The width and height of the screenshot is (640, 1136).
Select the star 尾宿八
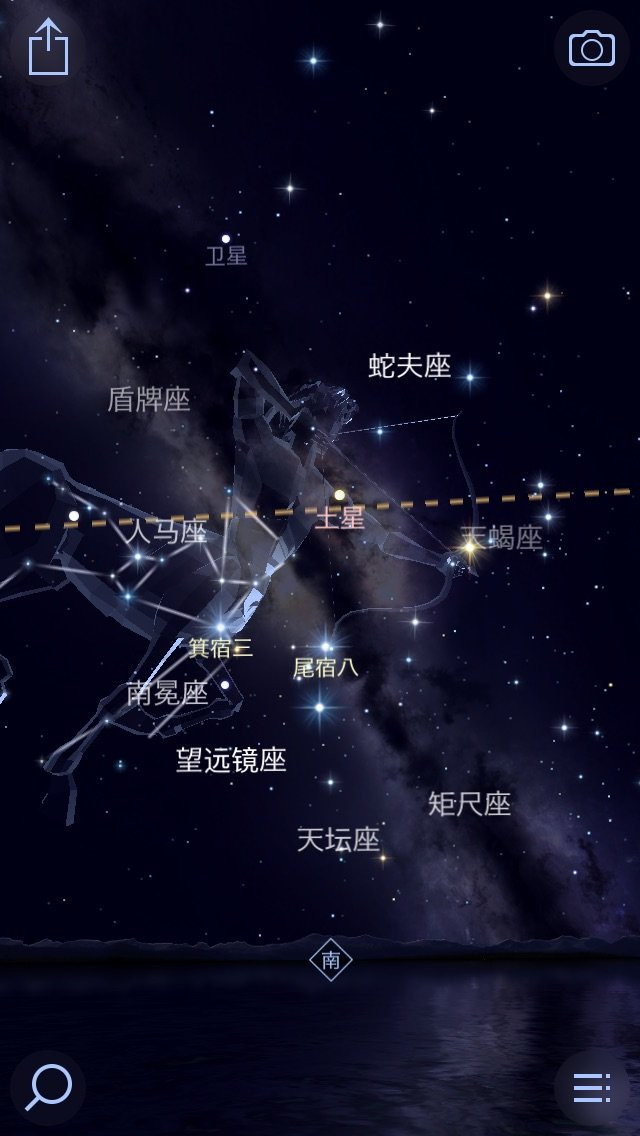click(x=325, y=667)
